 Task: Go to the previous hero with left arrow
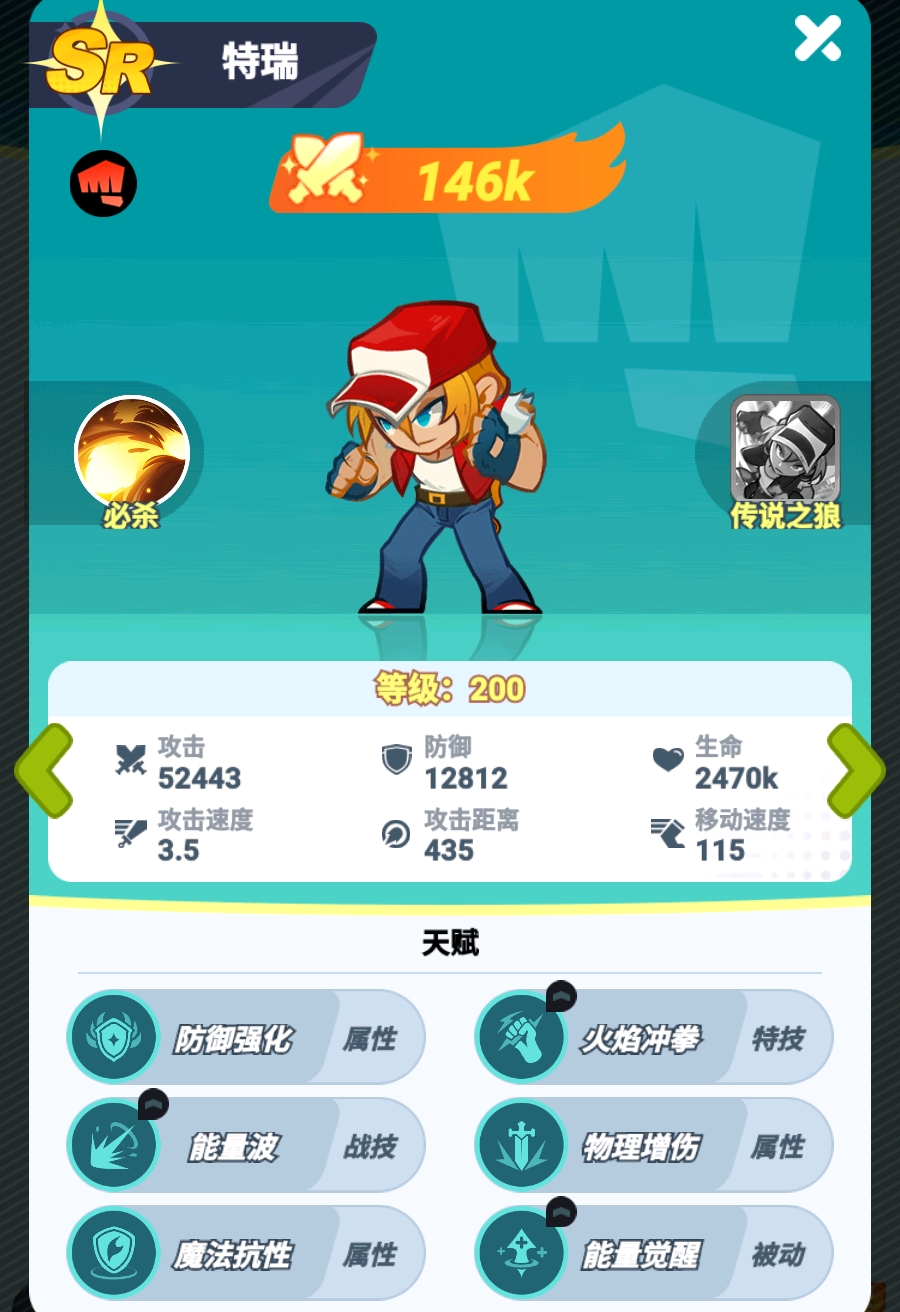[x=43, y=770]
